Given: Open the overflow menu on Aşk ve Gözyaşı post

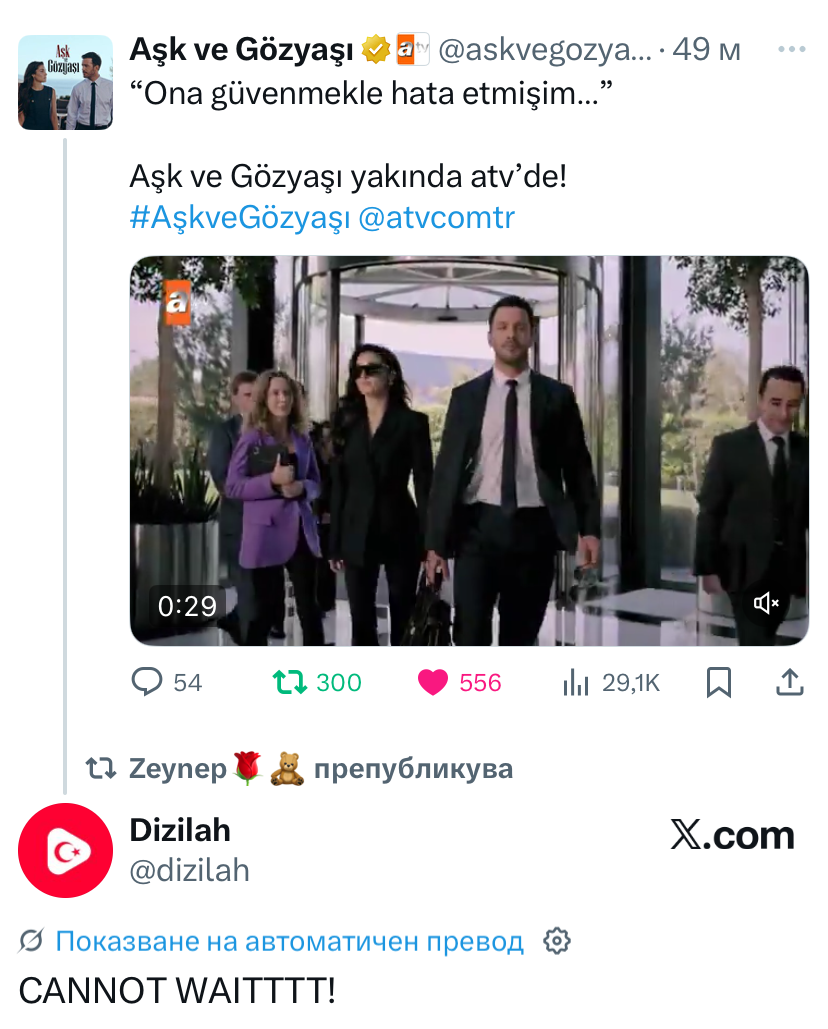Looking at the screenshot, I should tap(790, 49).
